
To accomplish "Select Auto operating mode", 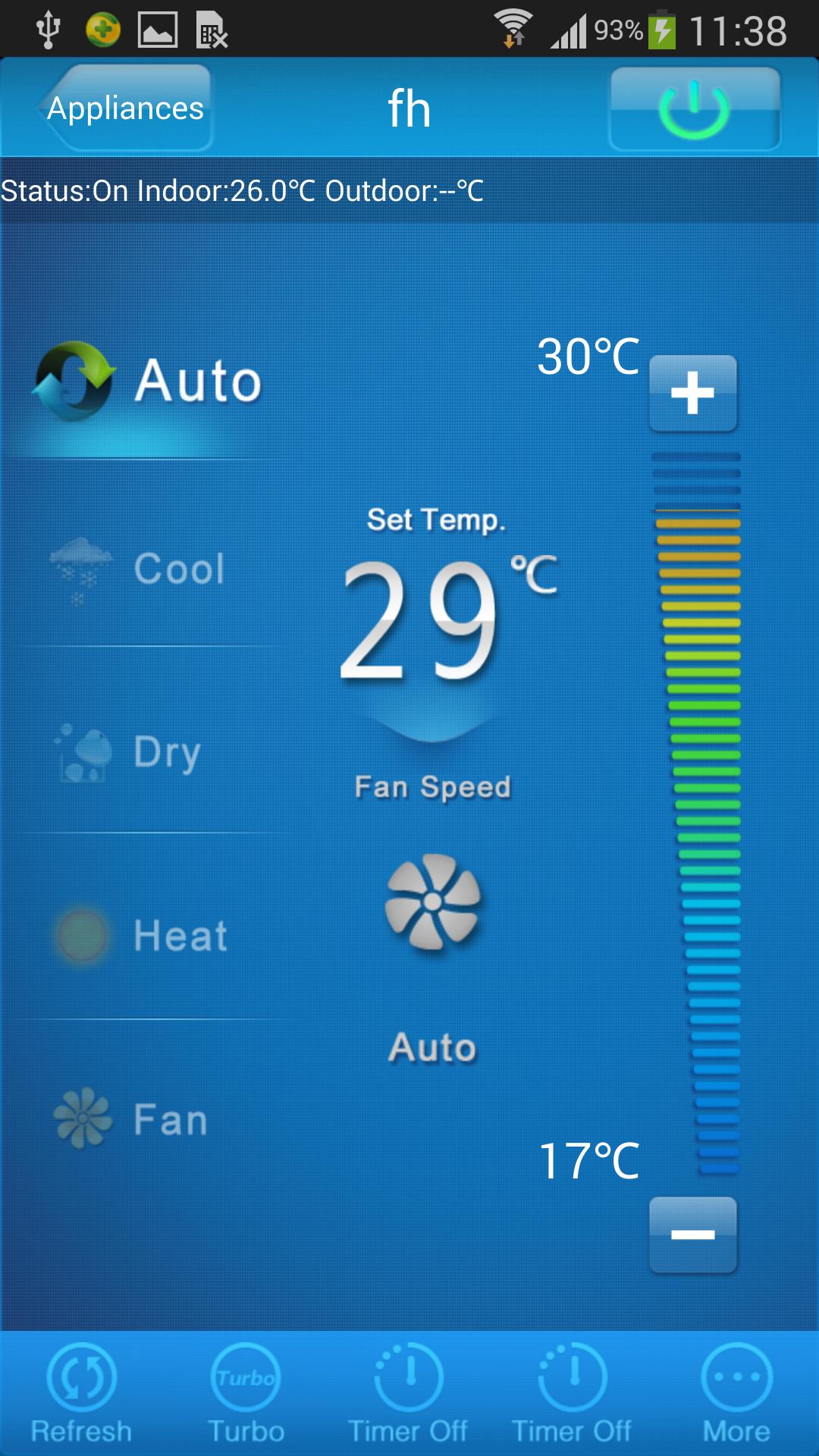I will coord(148,381).
